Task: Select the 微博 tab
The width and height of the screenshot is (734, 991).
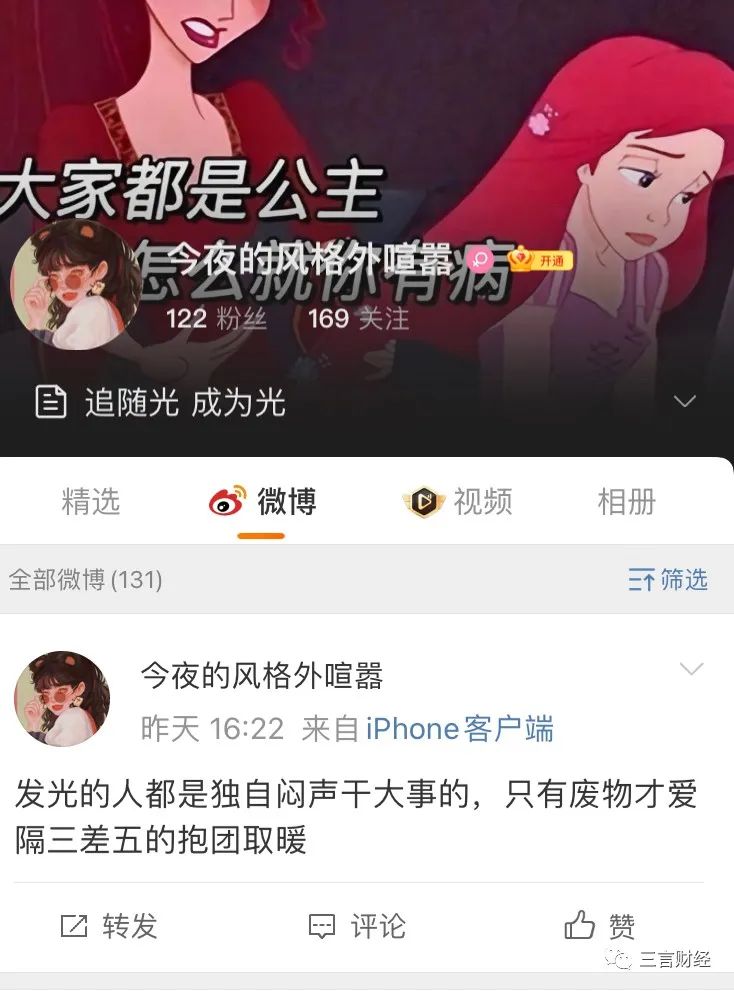Action: [x=263, y=502]
